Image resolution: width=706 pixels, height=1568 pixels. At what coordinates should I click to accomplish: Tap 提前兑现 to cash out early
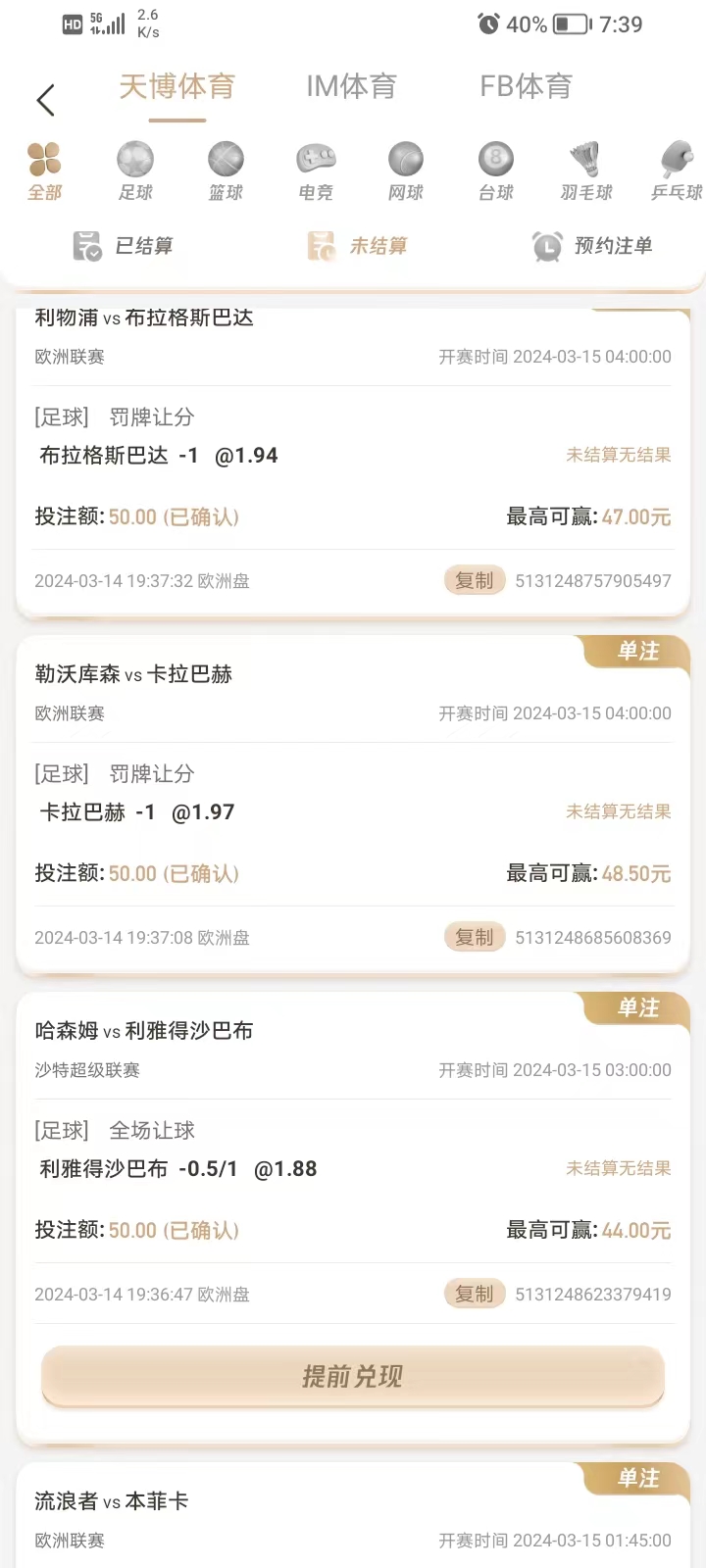click(x=353, y=1377)
